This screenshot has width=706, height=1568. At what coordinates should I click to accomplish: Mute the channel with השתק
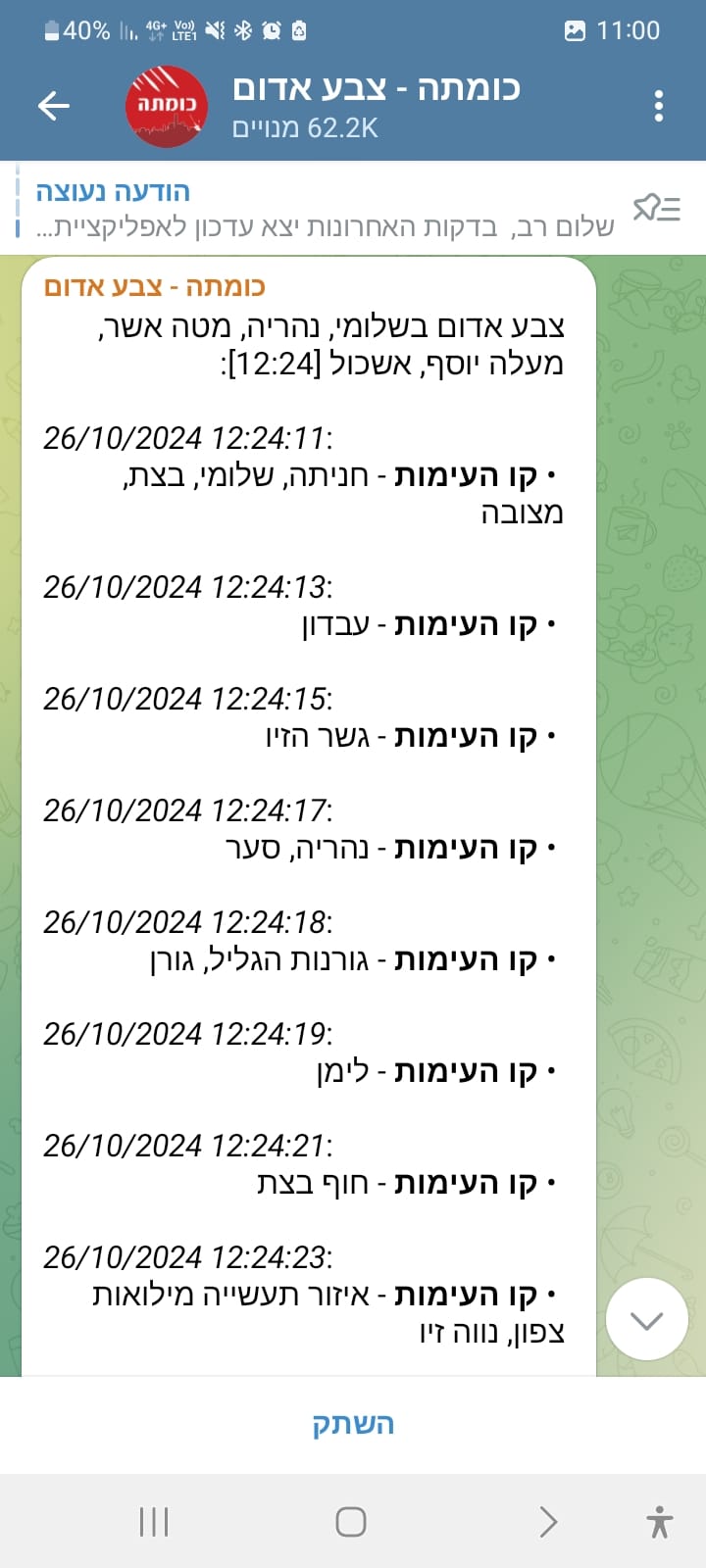353,1425
